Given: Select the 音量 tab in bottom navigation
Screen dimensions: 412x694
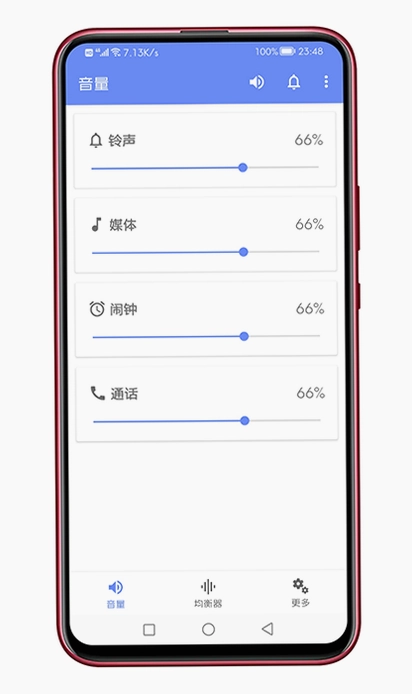Looking at the screenshot, I should [x=116, y=594].
